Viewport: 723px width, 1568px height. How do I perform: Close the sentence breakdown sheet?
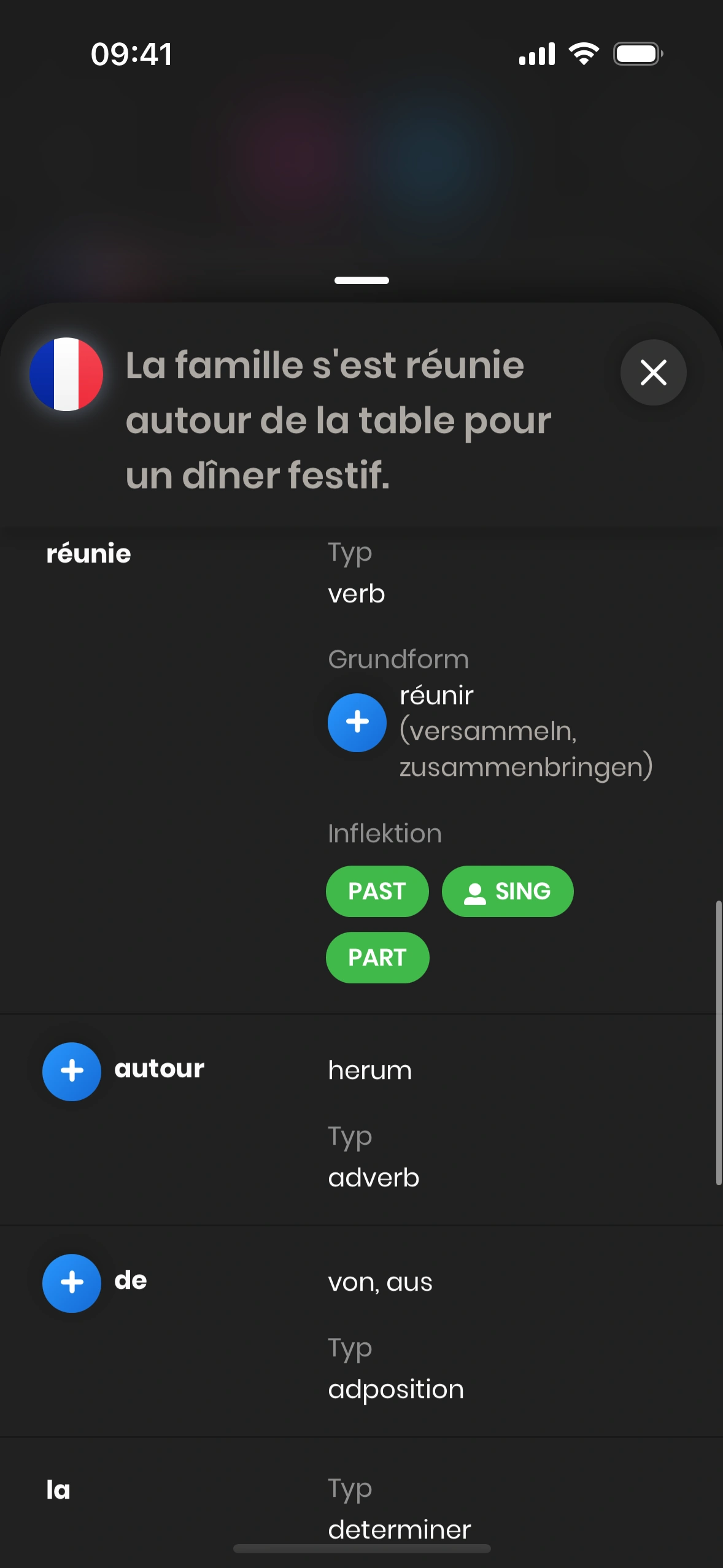653,372
